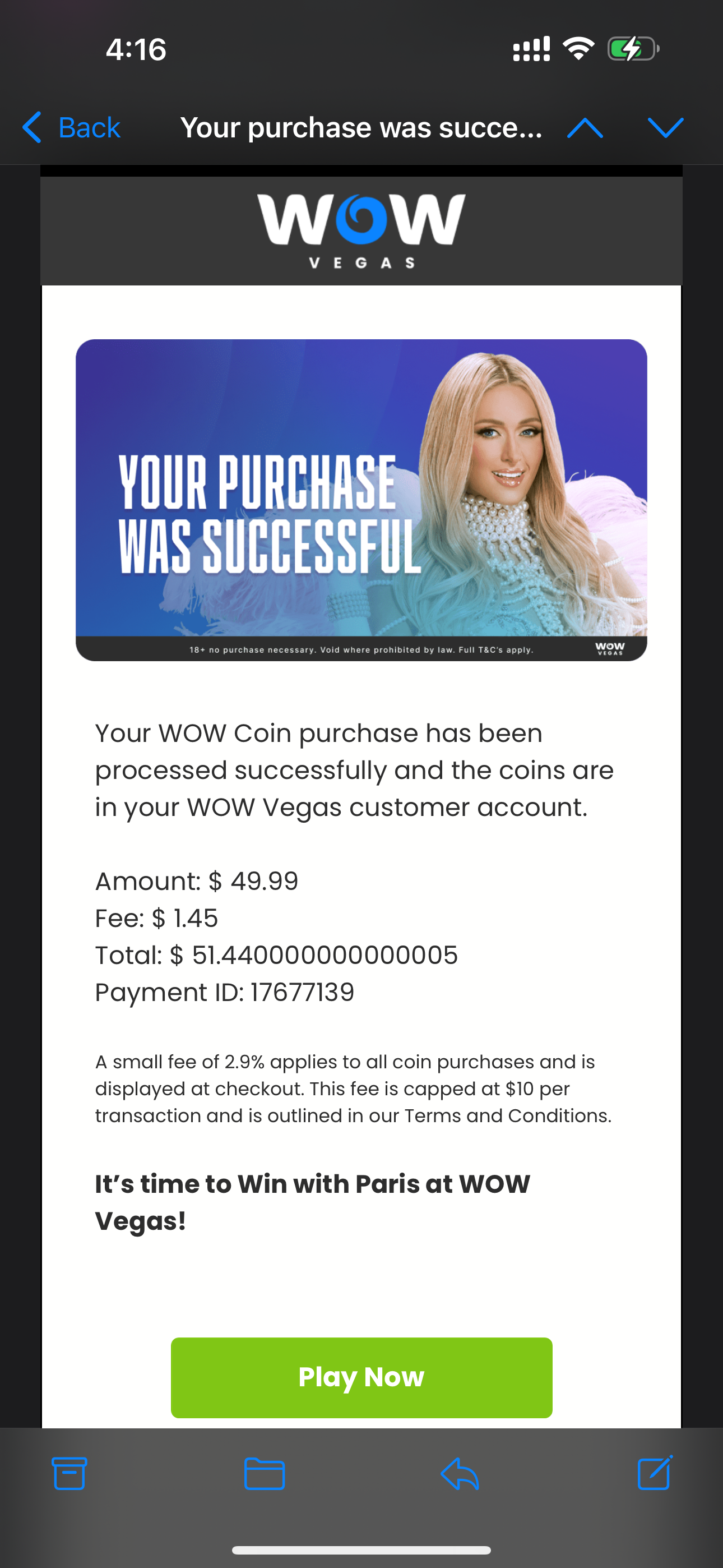Move this email to a folder

pos(264,1473)
